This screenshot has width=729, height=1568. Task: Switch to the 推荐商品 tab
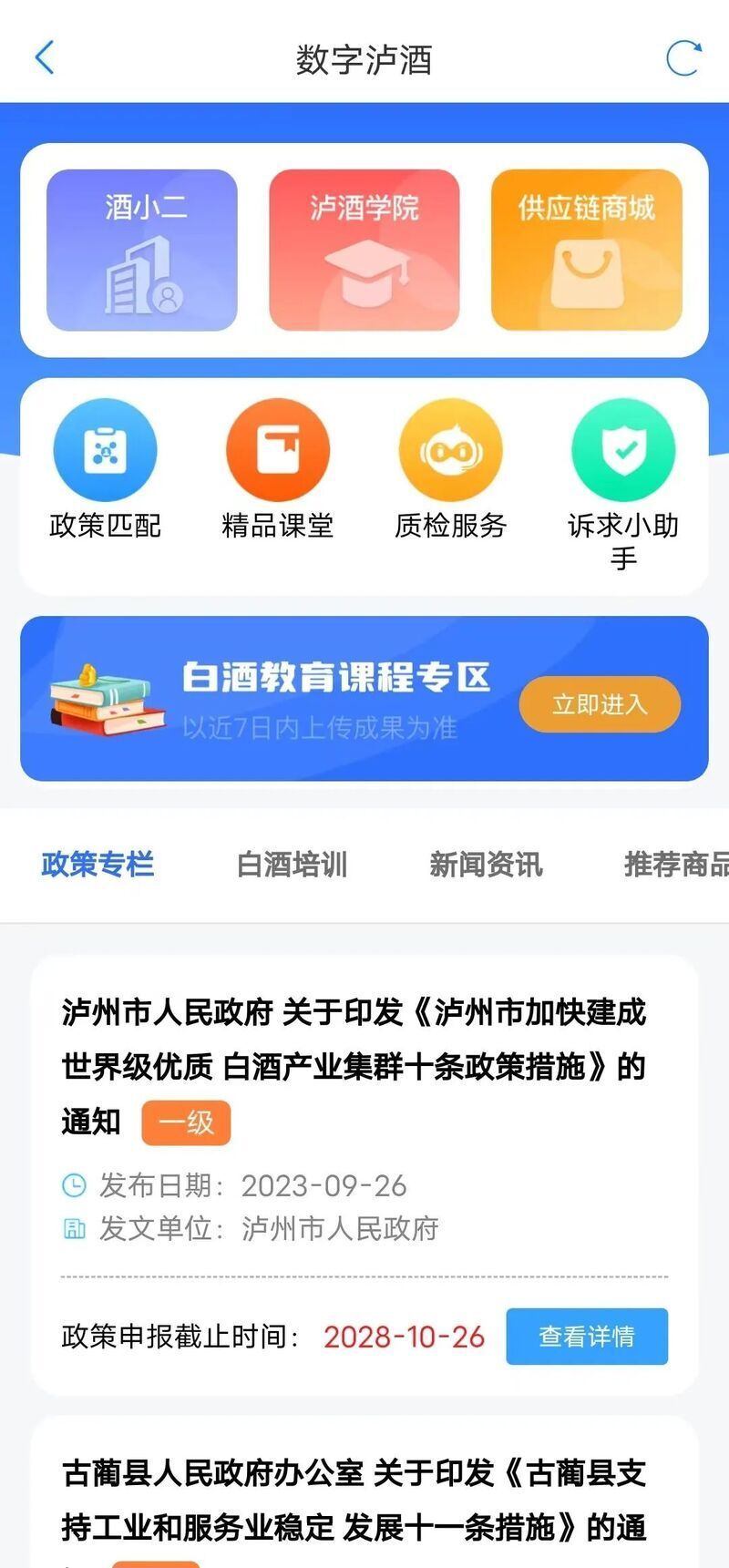point(675,864)
